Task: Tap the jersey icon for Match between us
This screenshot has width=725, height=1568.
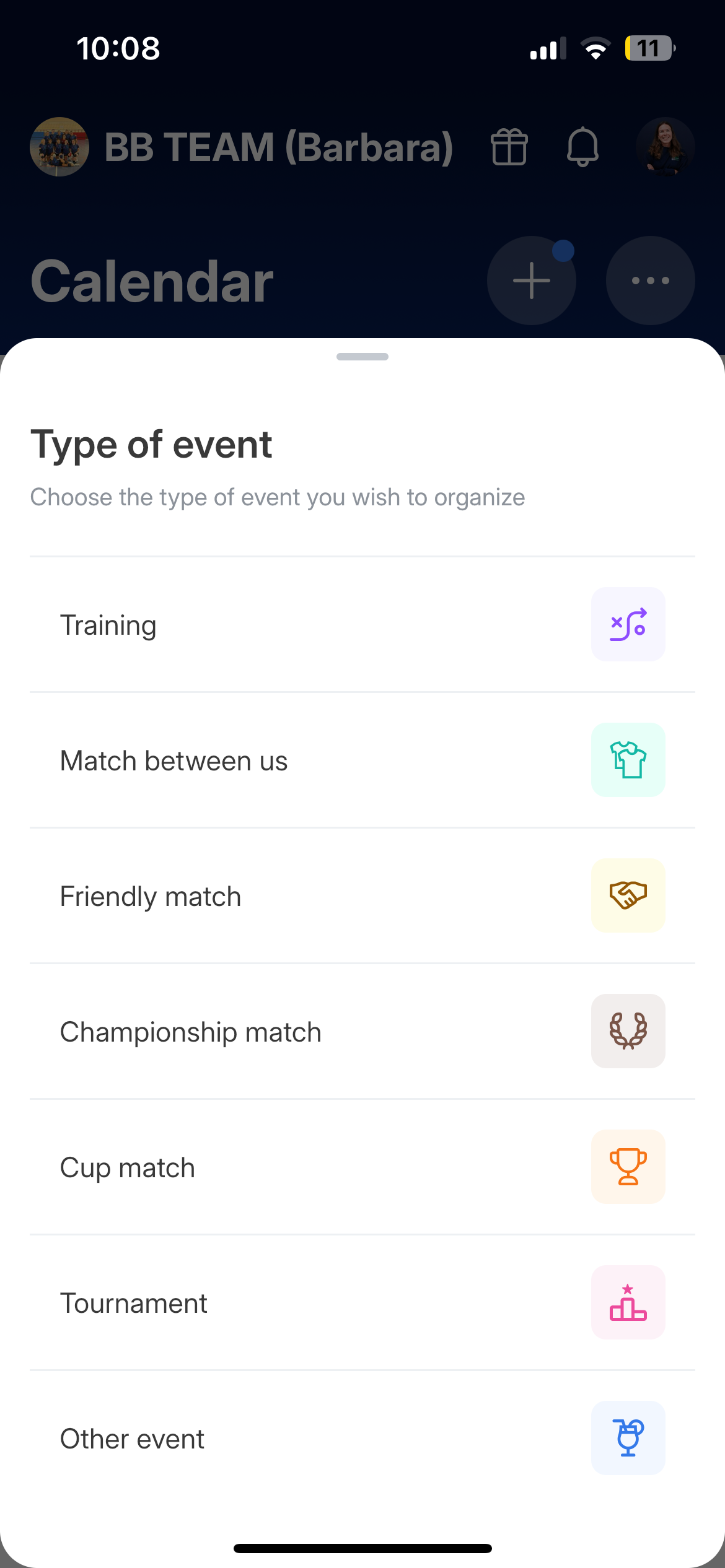Action: (x=628, y=759)
